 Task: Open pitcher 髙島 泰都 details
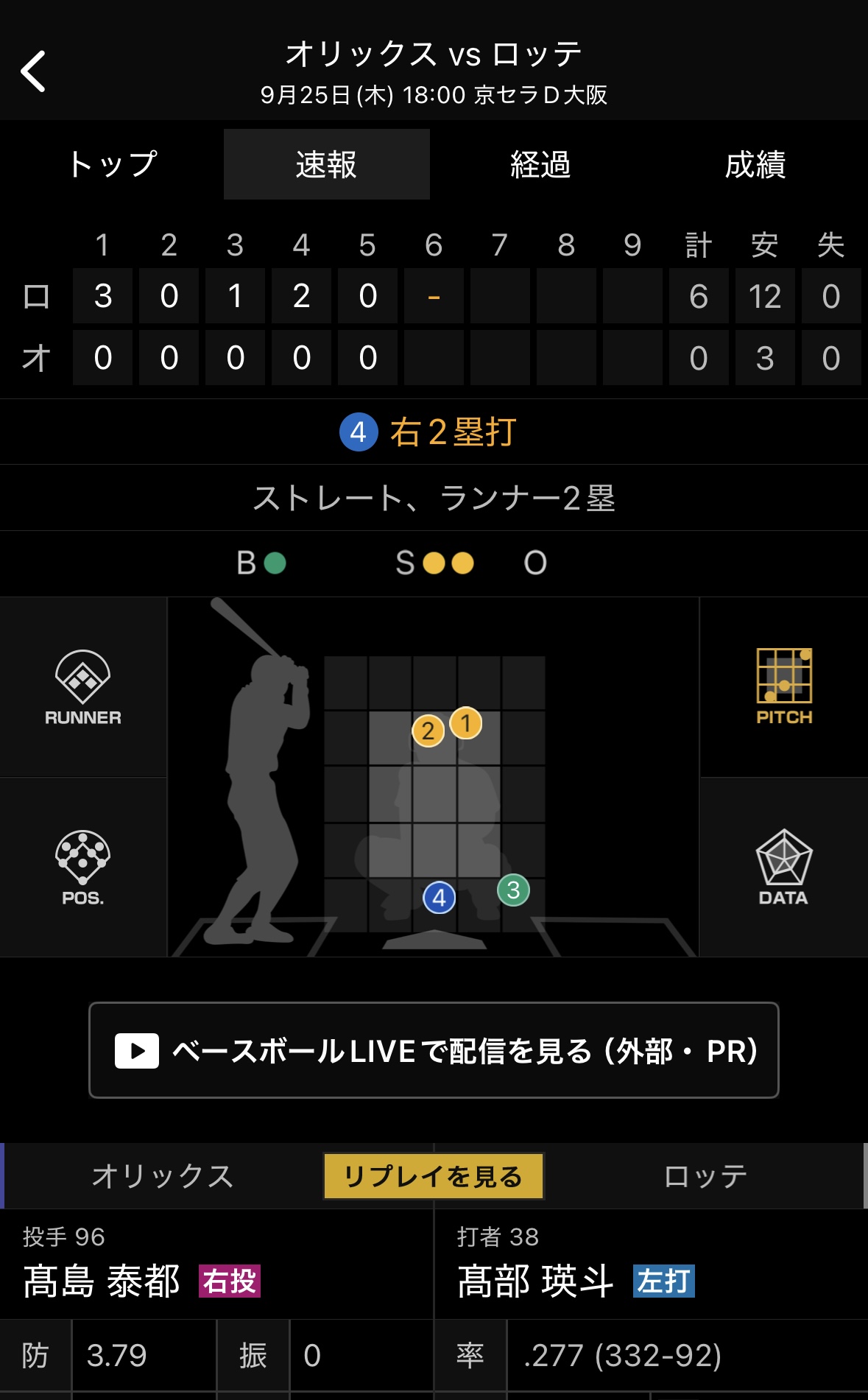pyautogui.click(x=102, y=1281)
